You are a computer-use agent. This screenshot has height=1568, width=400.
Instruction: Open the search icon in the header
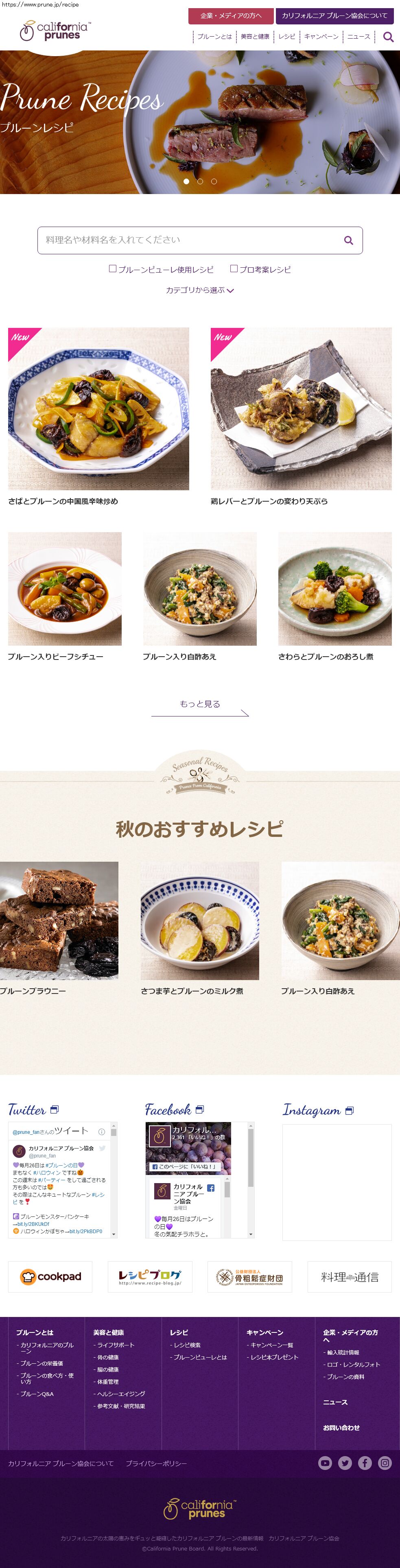(388, 37)
